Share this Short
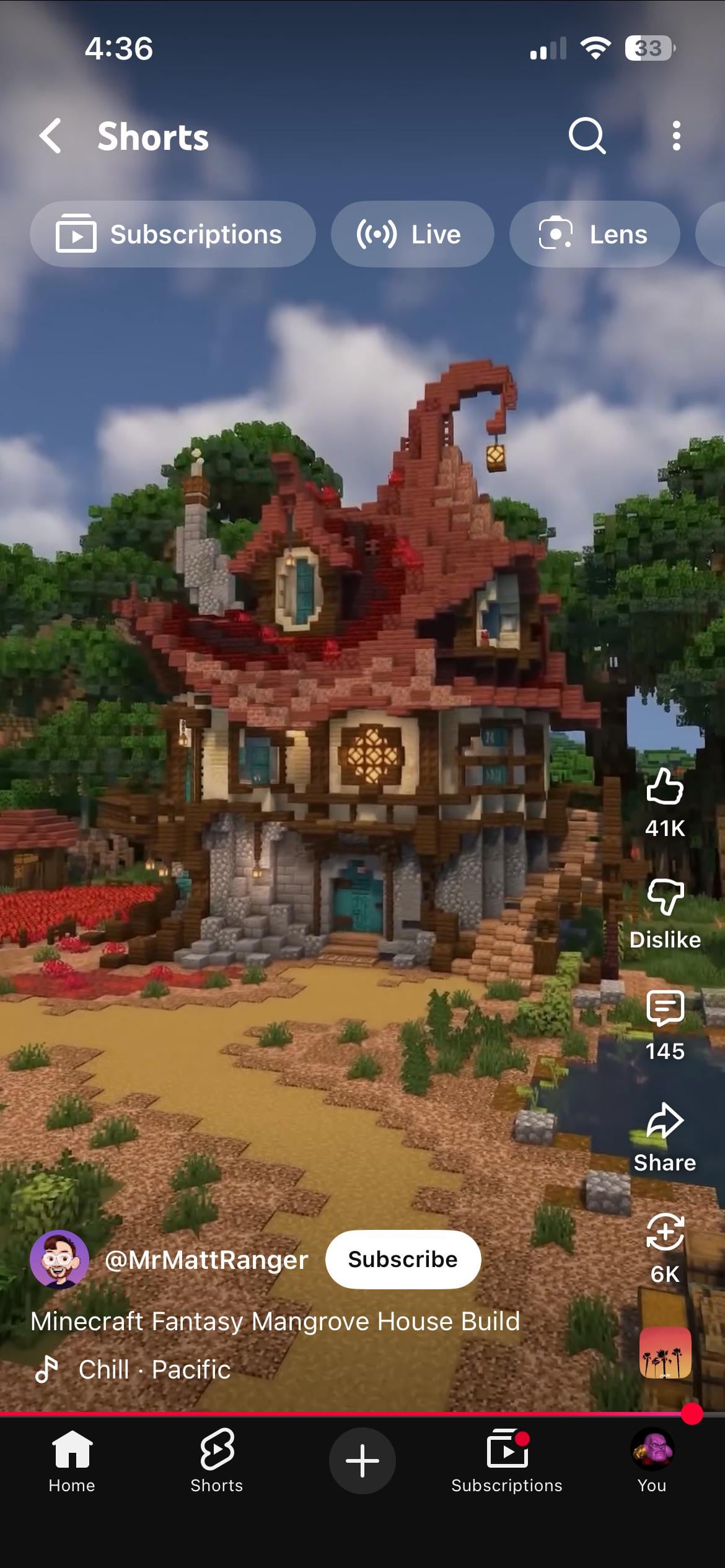This screenshot has width=725, height=1568. [665, 1121]
